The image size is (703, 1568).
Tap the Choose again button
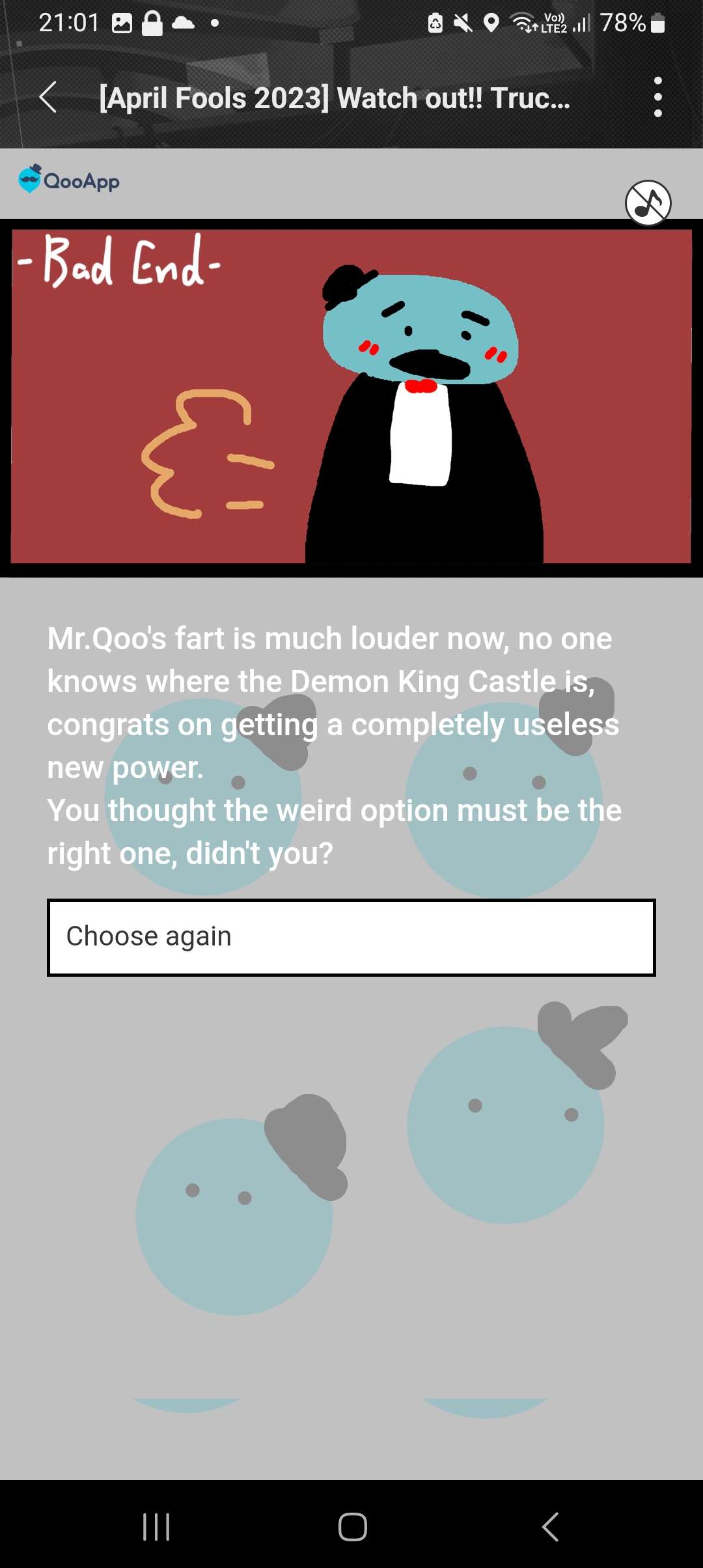coord(351,937)
